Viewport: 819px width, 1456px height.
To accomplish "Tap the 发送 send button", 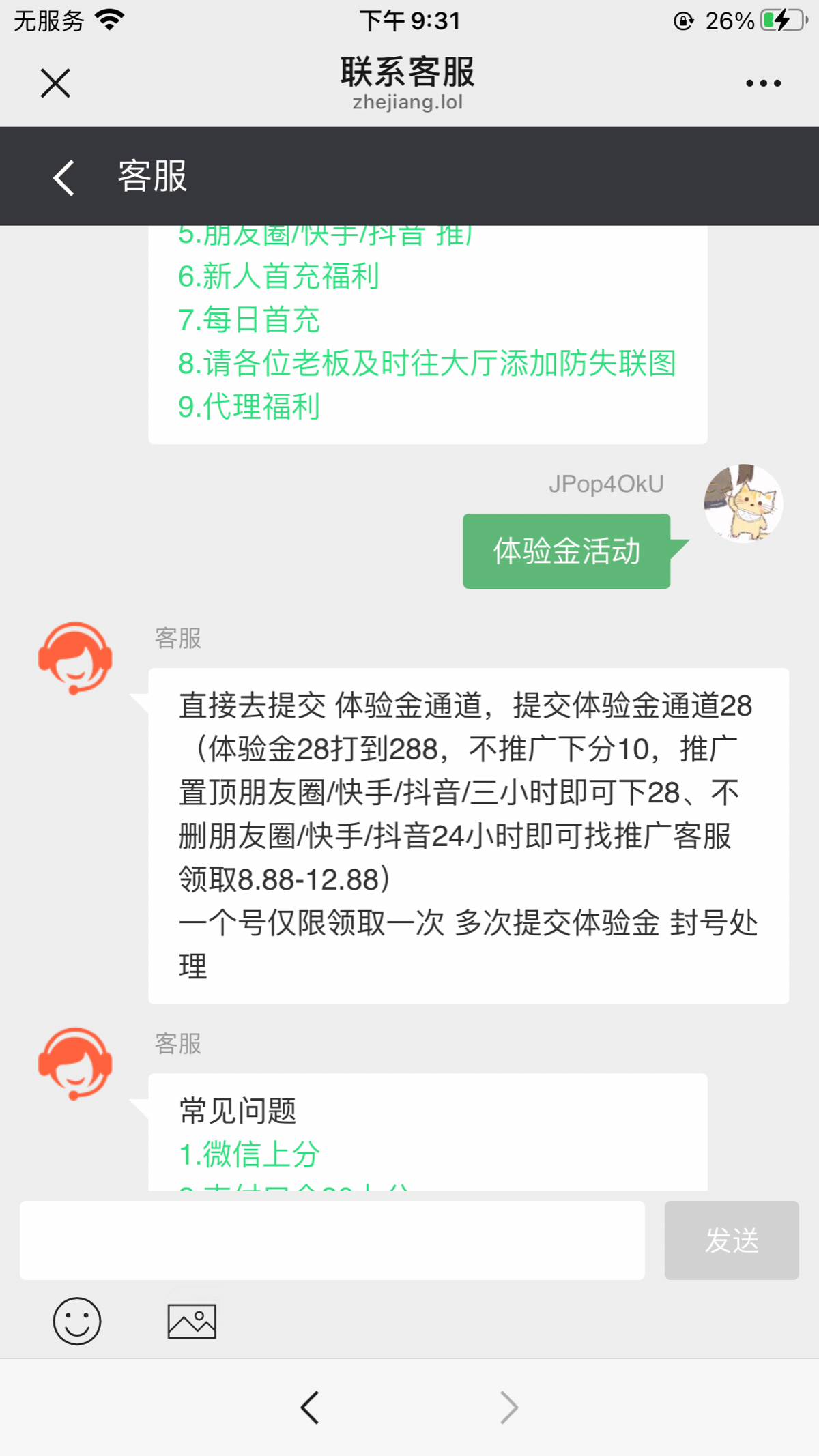I will point(731,1240).
